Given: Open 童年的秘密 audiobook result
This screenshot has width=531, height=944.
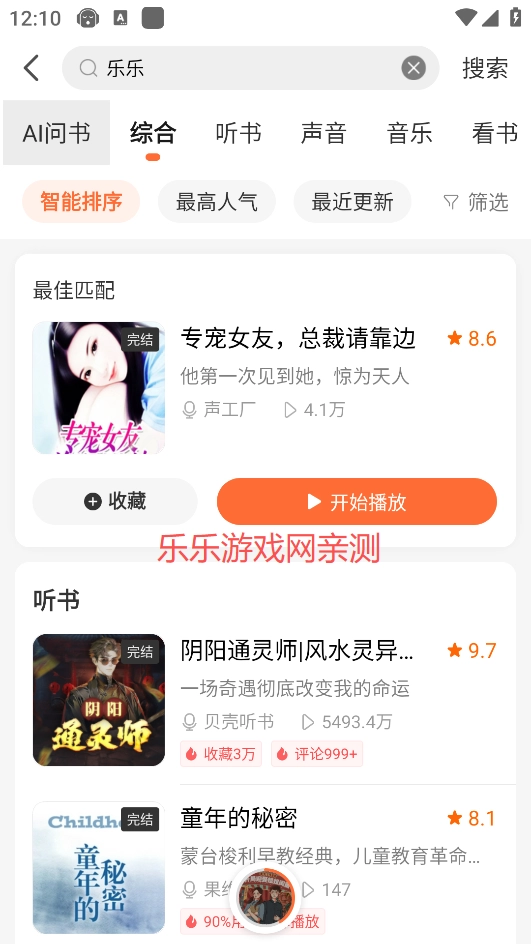Looking at the screenshot, I should (x=265, y=868).
